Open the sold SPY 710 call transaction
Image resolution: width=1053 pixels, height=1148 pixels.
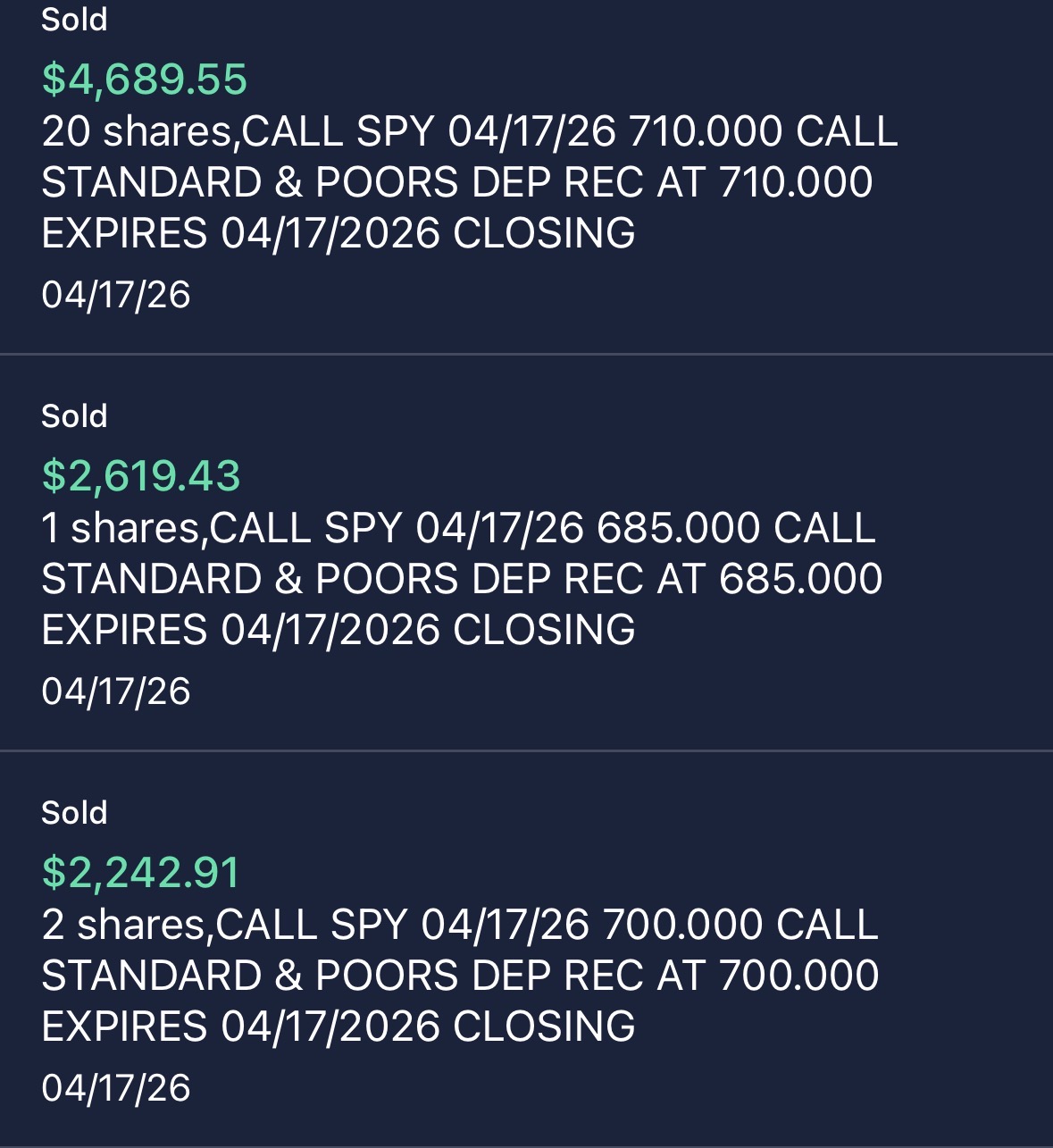[x=469, y=181]
